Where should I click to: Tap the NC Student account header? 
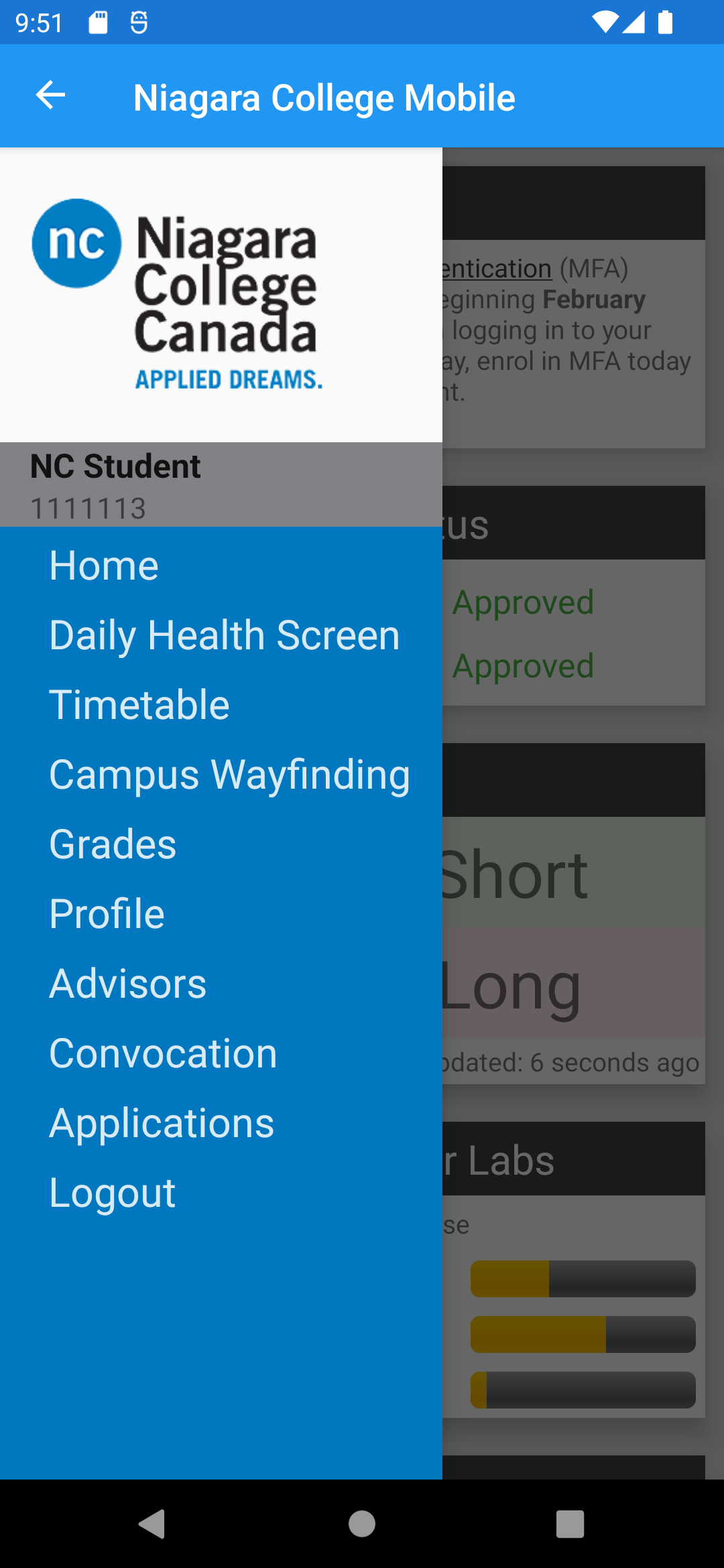coord(221,484)
